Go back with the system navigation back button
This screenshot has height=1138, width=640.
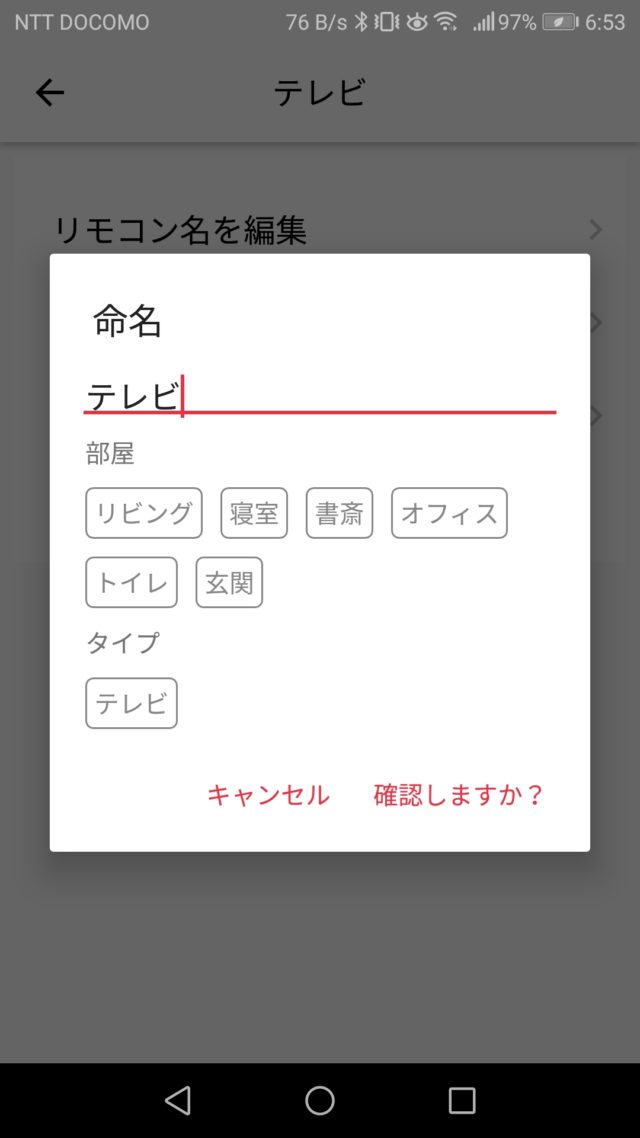point(178,1100)
